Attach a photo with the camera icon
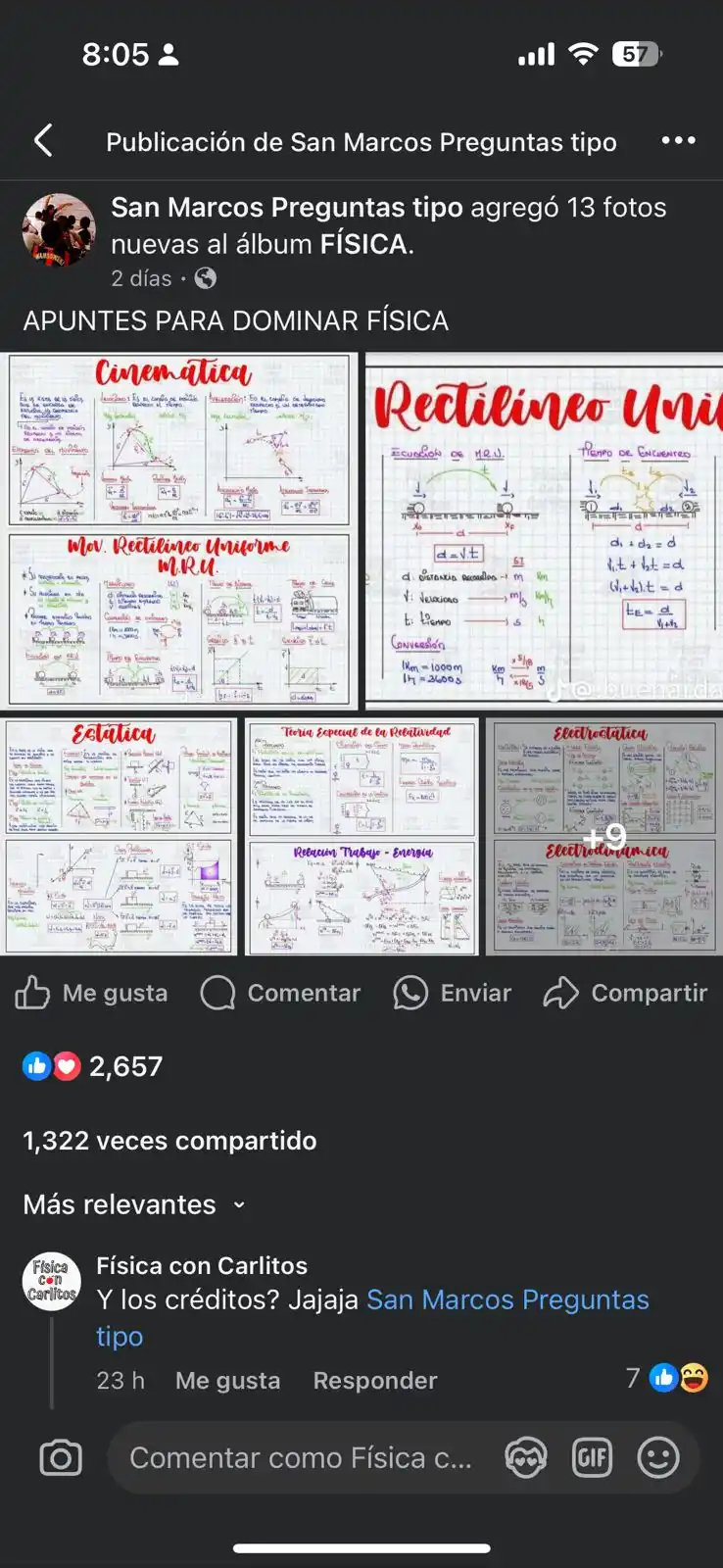The image size is (723, 1568). point(61,1458)
